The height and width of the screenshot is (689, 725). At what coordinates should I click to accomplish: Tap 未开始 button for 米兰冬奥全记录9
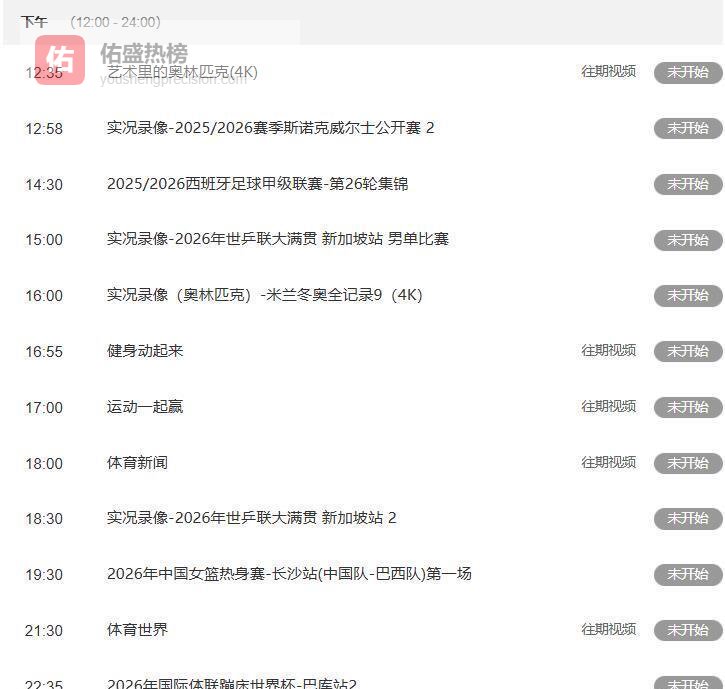point(688,296)
